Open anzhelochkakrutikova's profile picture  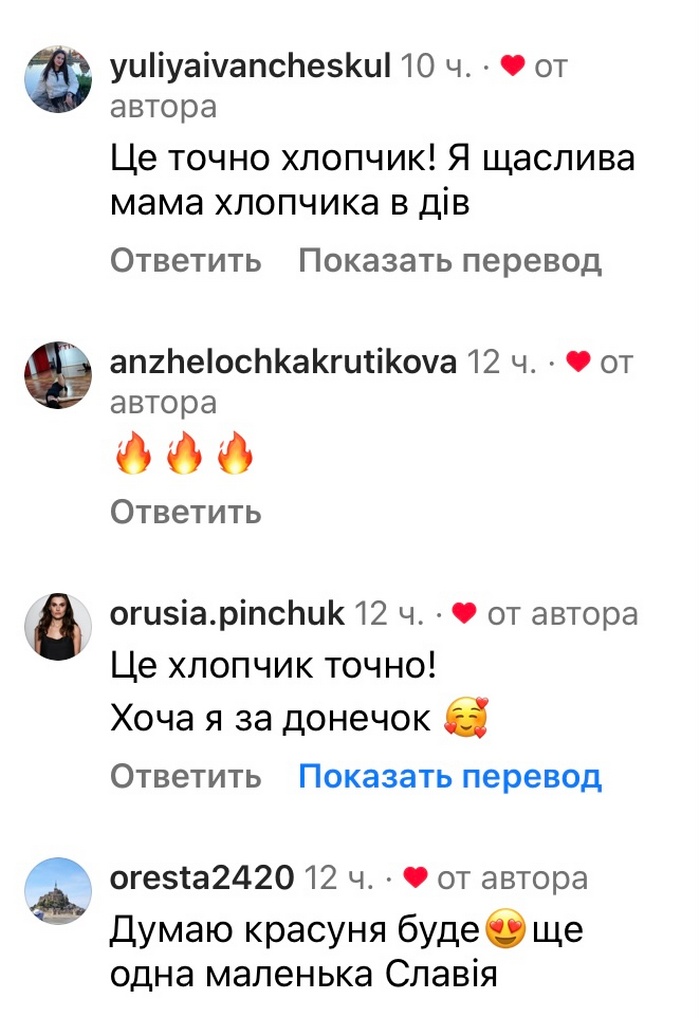(x=58, y=375)
